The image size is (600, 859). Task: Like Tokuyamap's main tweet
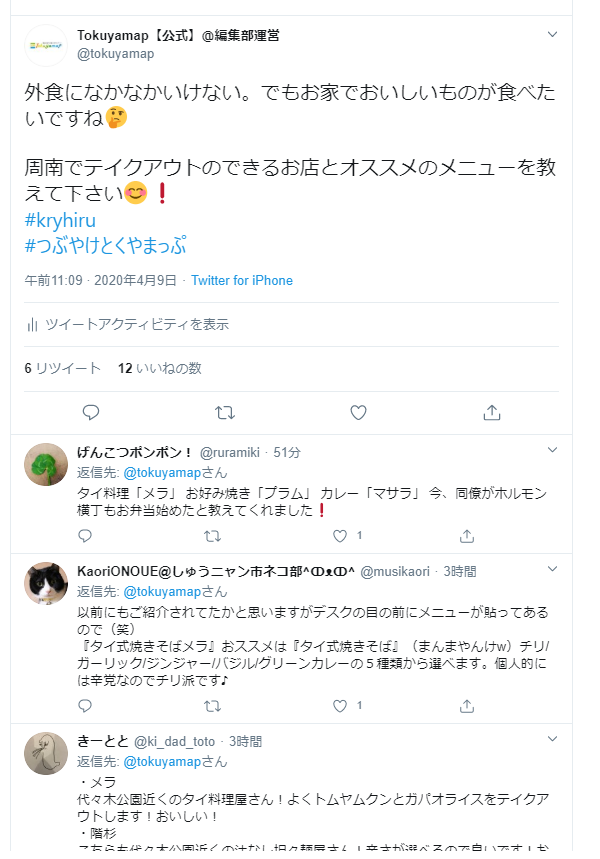(x=358, y=412)
